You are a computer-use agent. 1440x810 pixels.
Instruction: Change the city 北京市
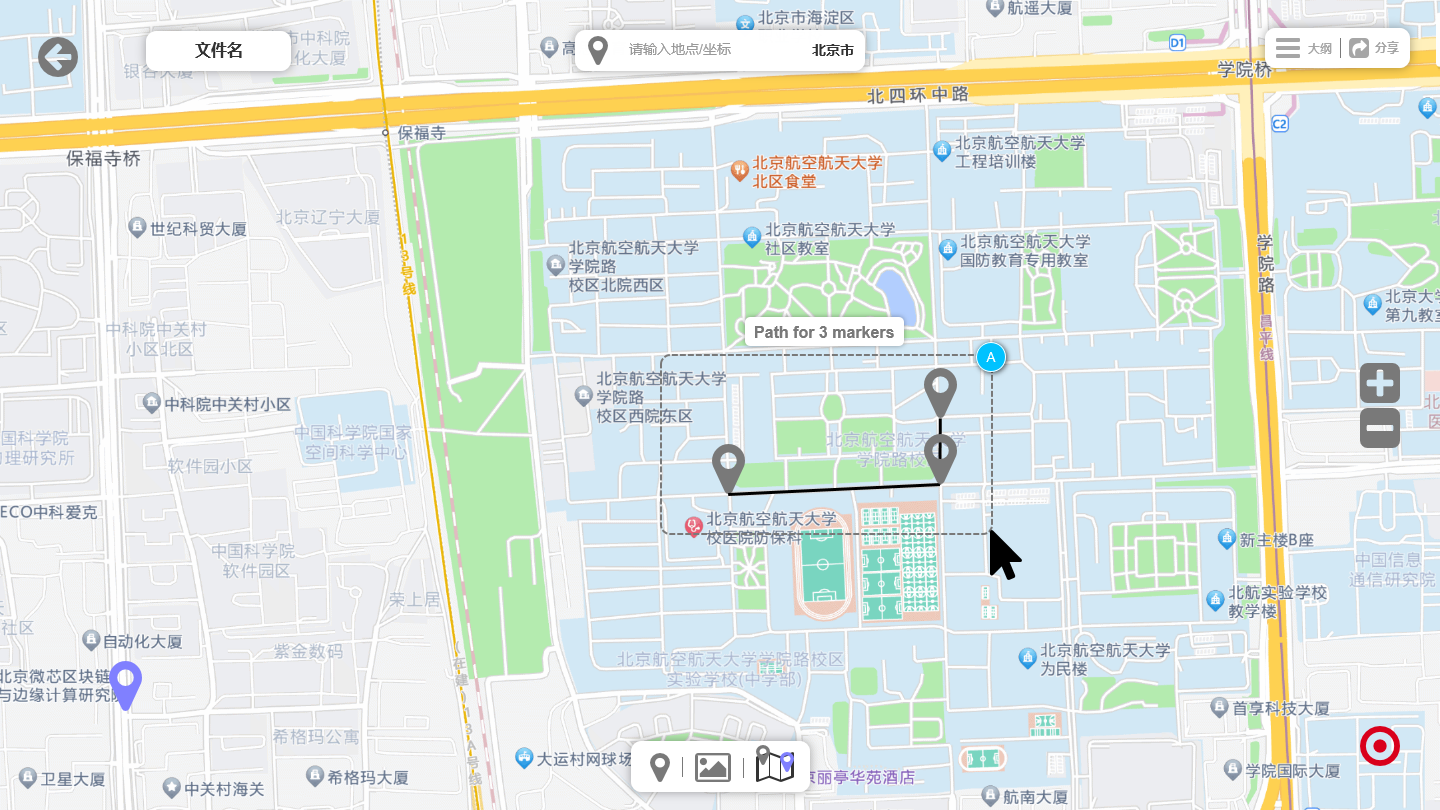pos(832,50)
